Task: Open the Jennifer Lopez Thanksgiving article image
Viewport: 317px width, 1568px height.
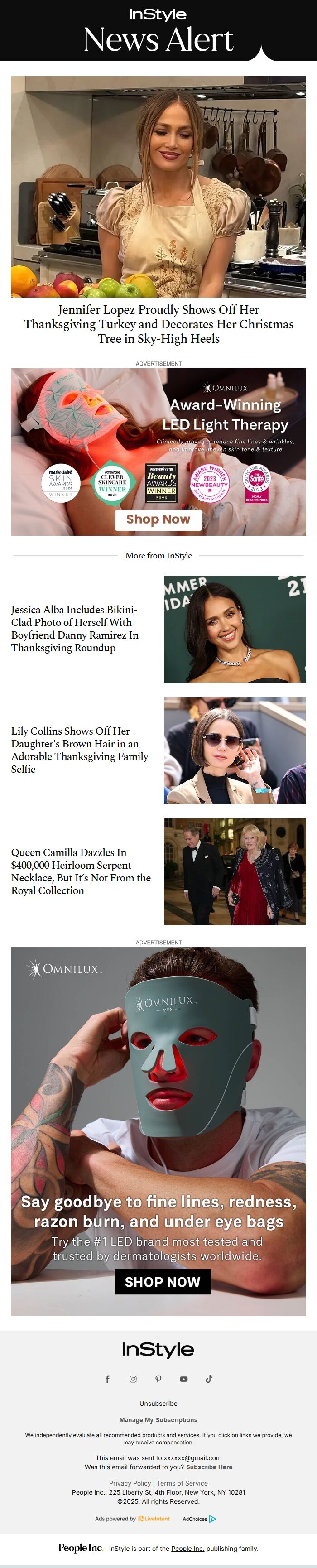Action: coord(158,186)
